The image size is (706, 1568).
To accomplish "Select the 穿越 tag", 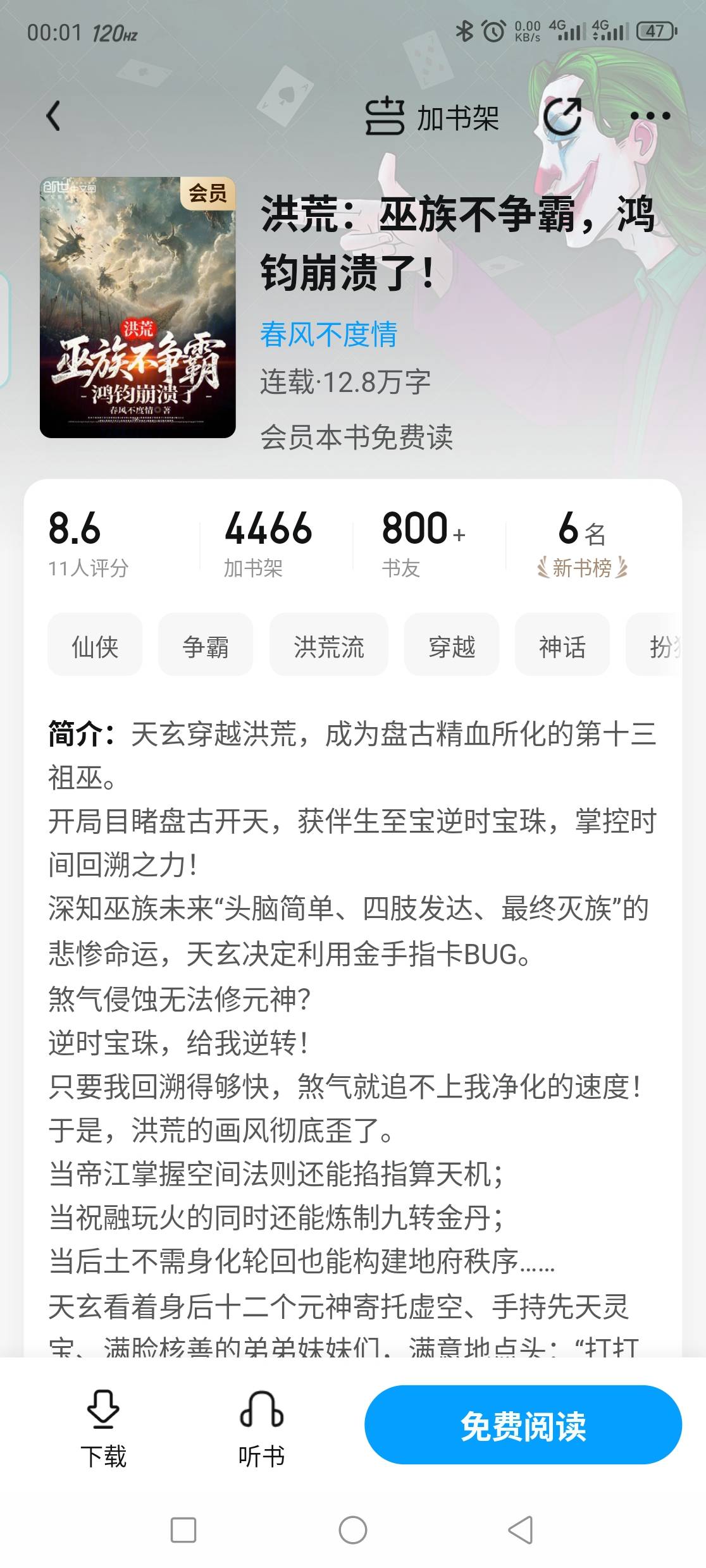I will click(x=452, y=646).
